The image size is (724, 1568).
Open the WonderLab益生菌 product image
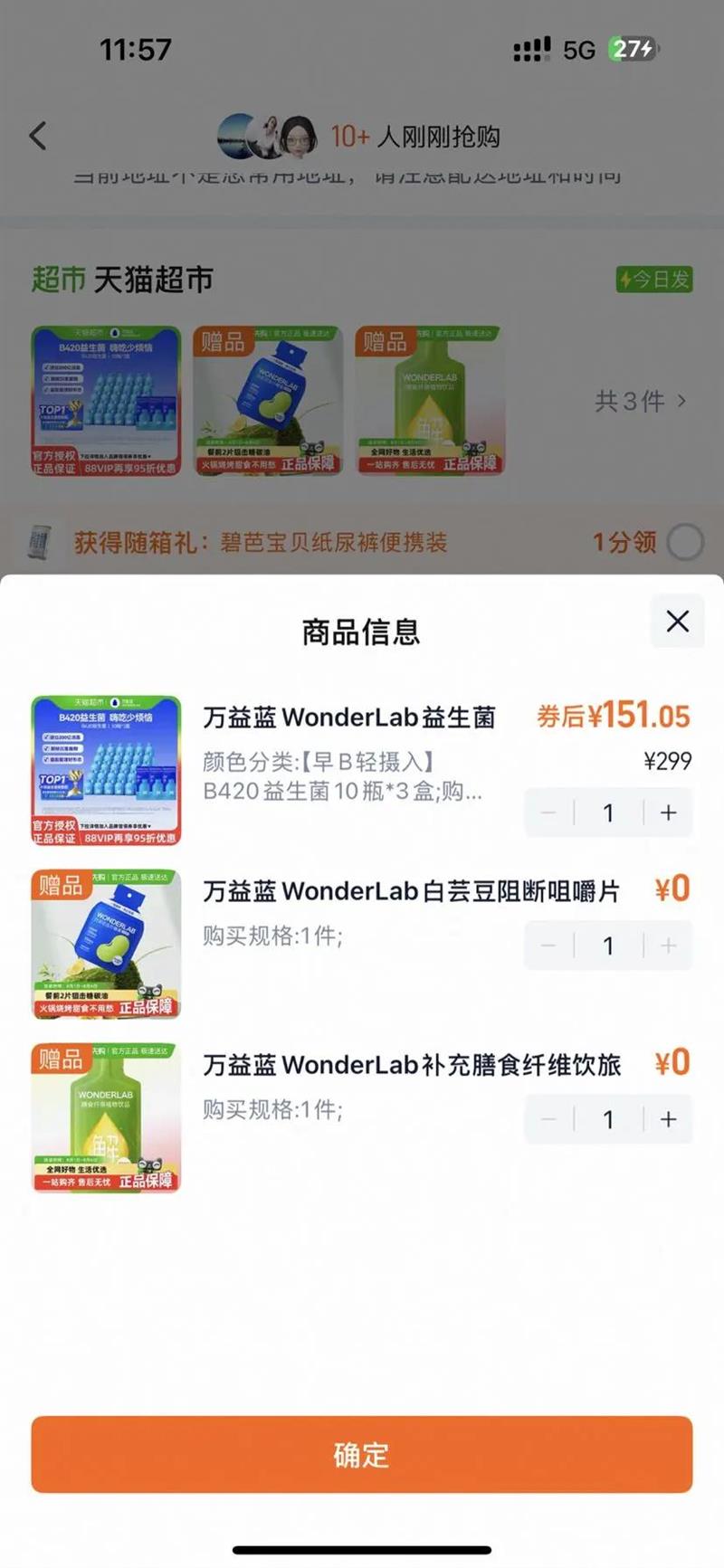point(106,770)
